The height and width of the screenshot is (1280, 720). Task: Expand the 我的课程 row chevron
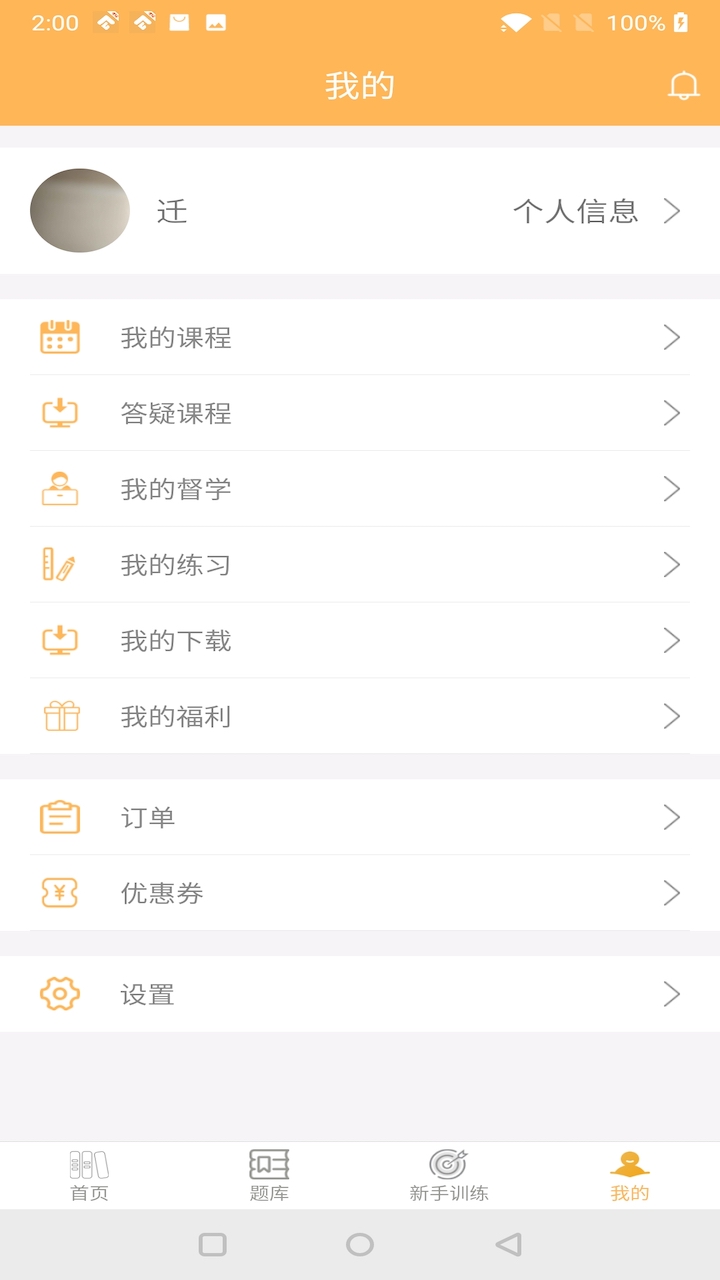(672, 337)
